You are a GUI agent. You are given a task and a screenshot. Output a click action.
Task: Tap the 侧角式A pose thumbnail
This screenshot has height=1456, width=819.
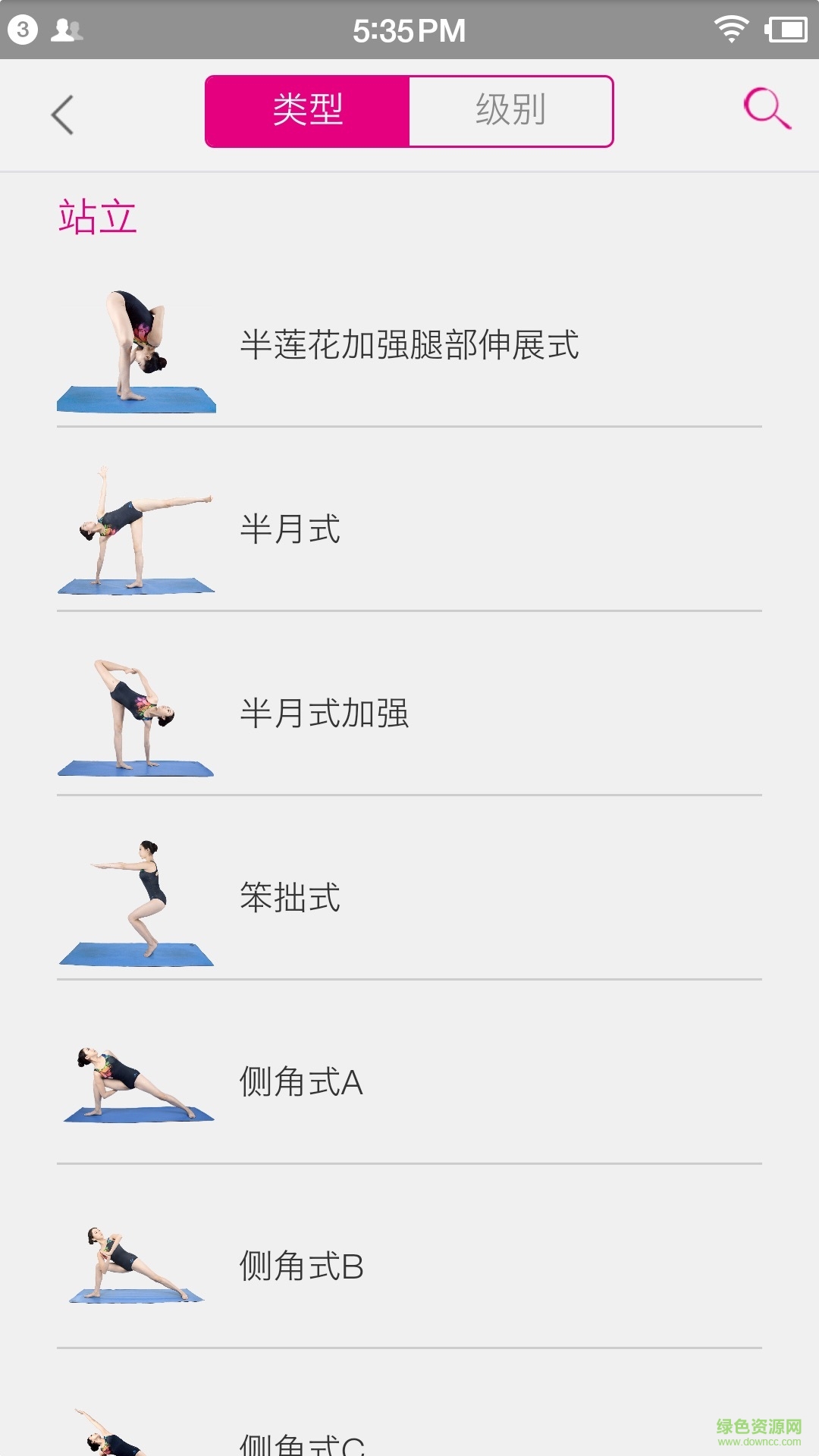136,1081
